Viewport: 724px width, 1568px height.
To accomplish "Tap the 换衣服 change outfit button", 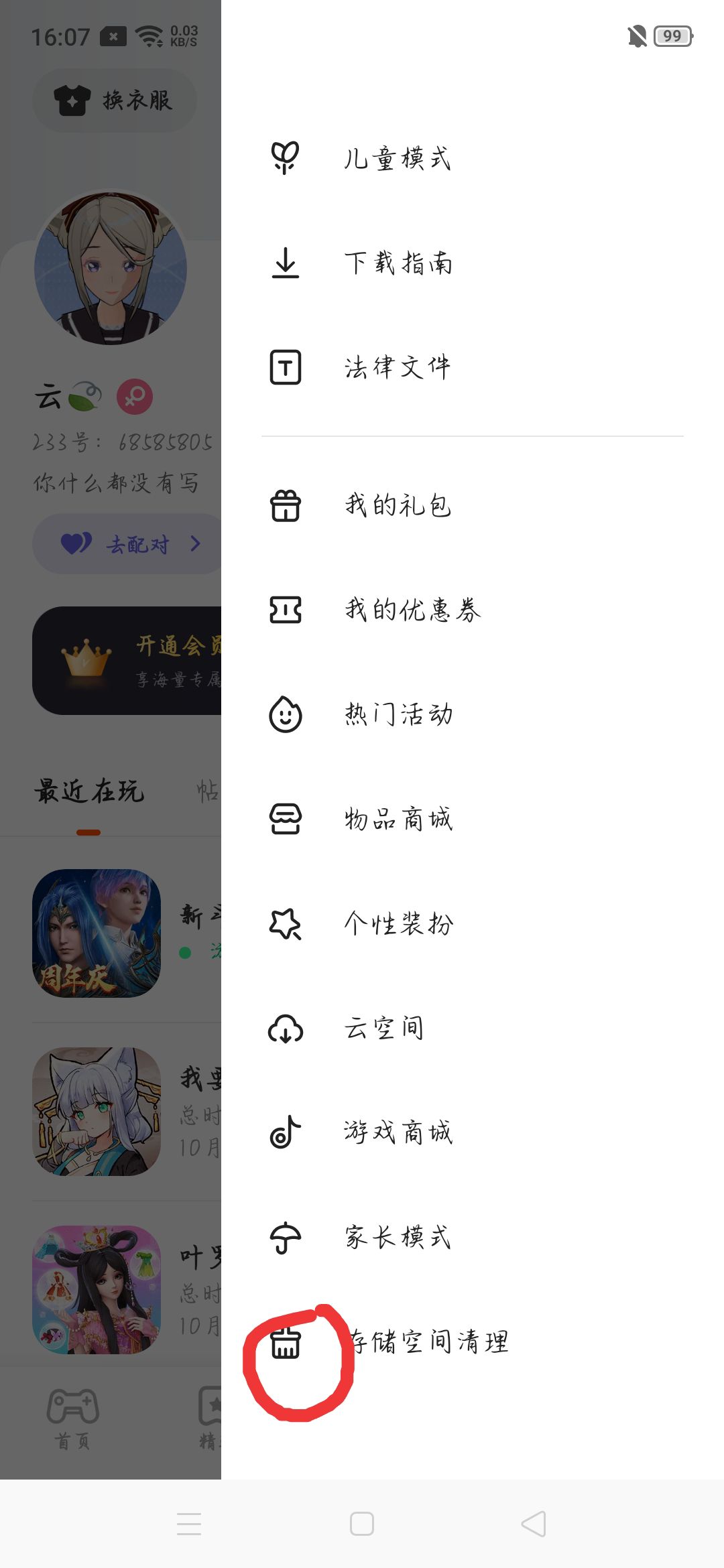I will click(x=114, y=101).
